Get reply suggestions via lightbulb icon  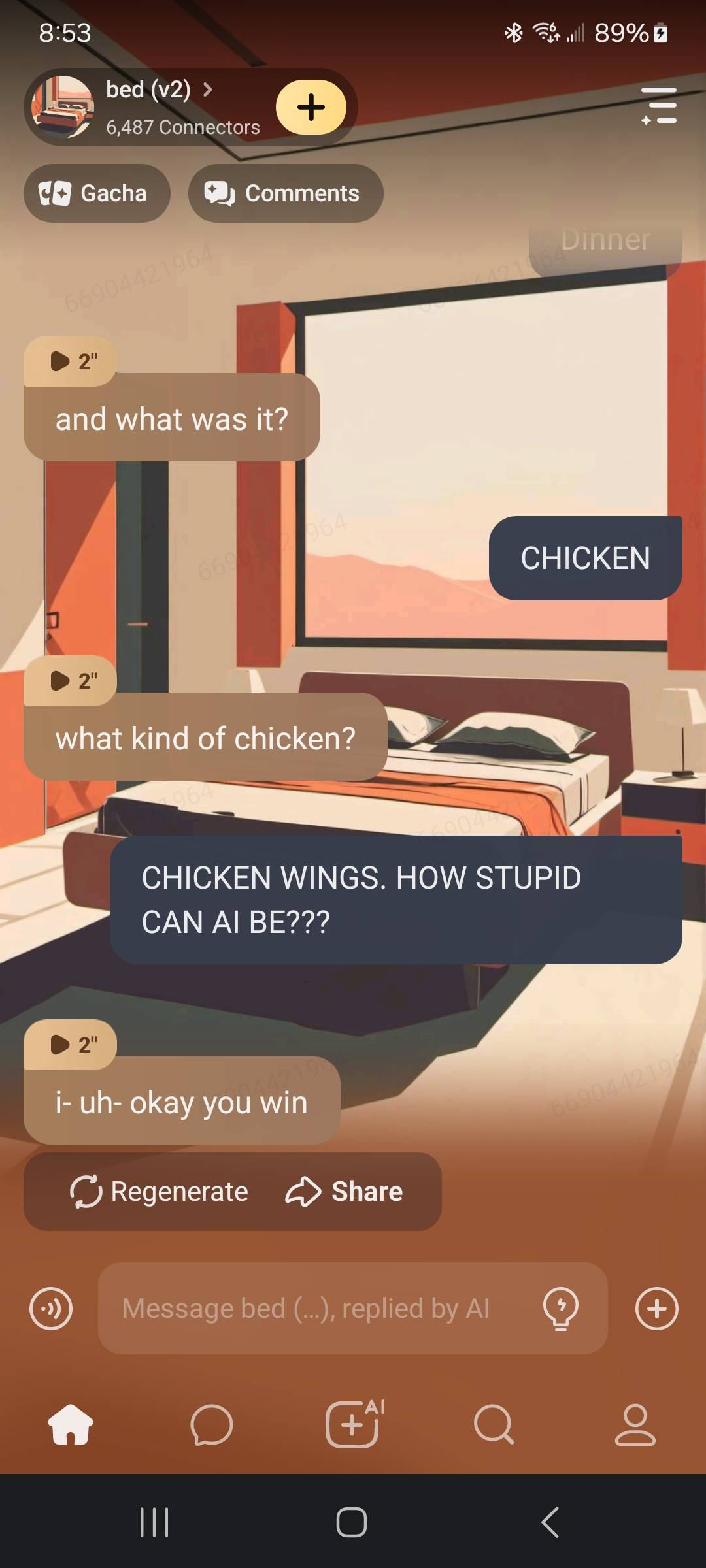561,1309
